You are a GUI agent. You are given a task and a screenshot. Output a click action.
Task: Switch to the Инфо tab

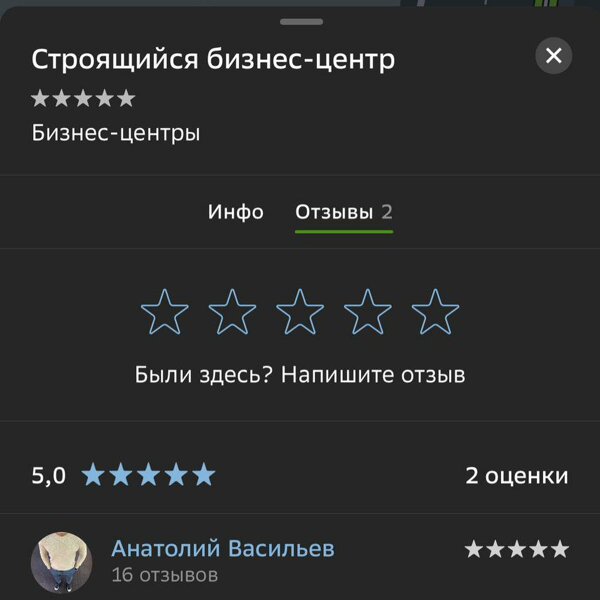[236, 212]
